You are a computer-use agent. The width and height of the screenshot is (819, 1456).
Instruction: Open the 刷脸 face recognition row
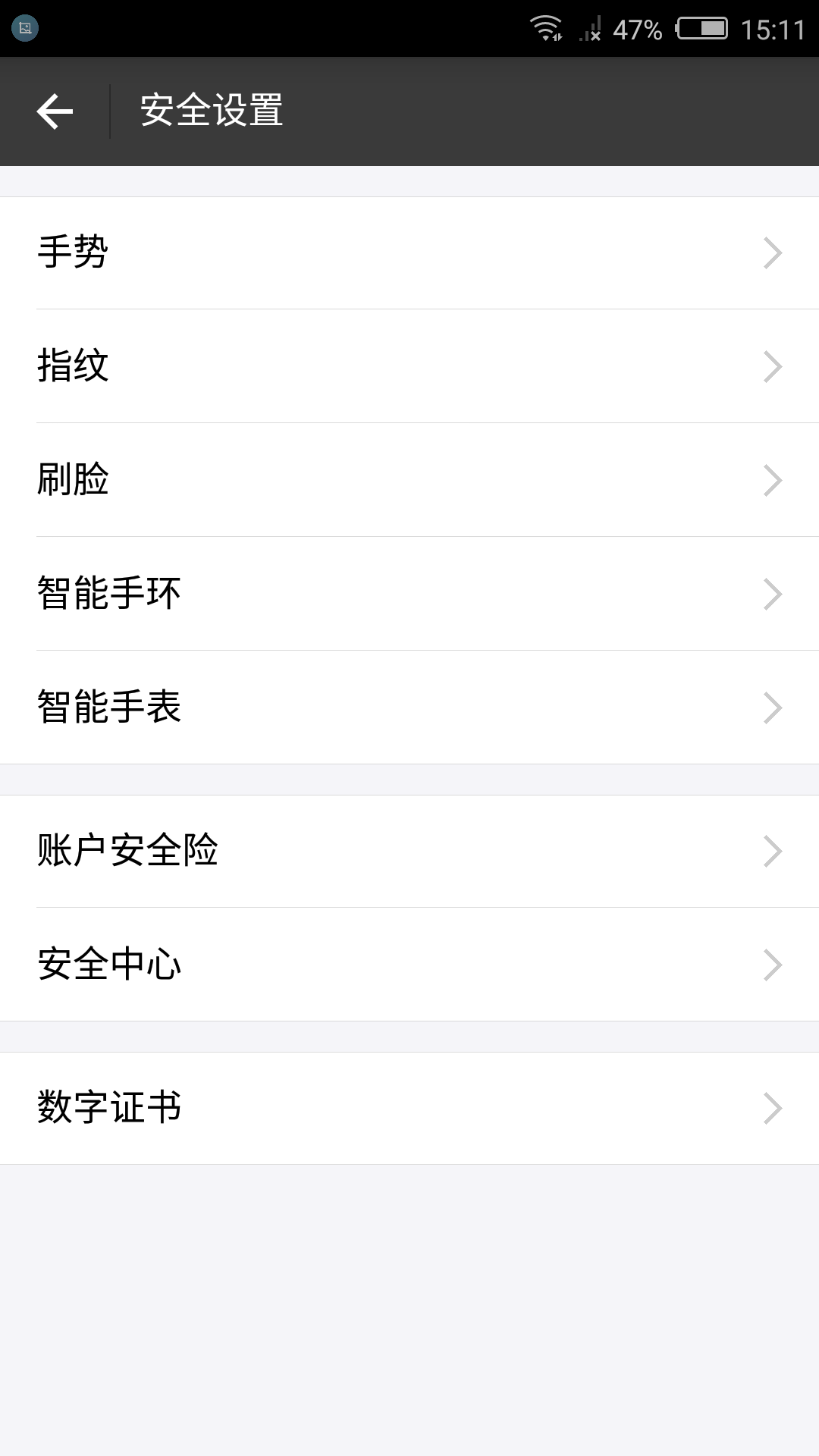point(409,480)
